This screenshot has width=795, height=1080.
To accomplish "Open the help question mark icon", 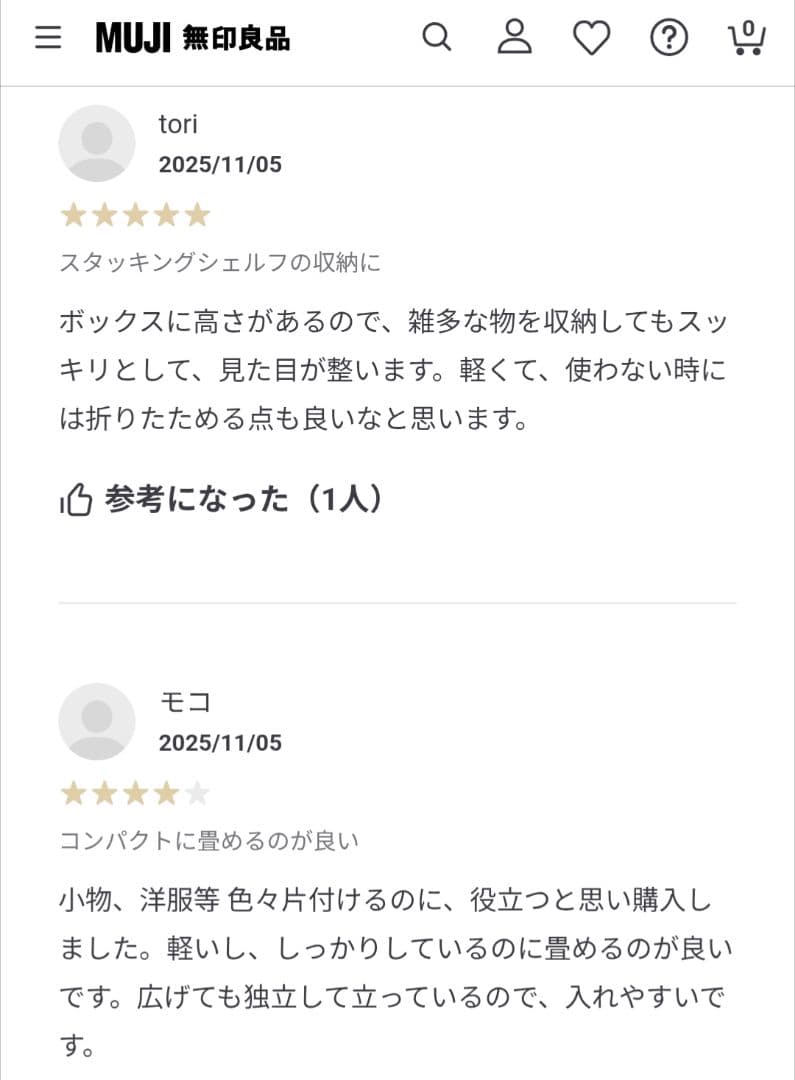I will [668, 37].
